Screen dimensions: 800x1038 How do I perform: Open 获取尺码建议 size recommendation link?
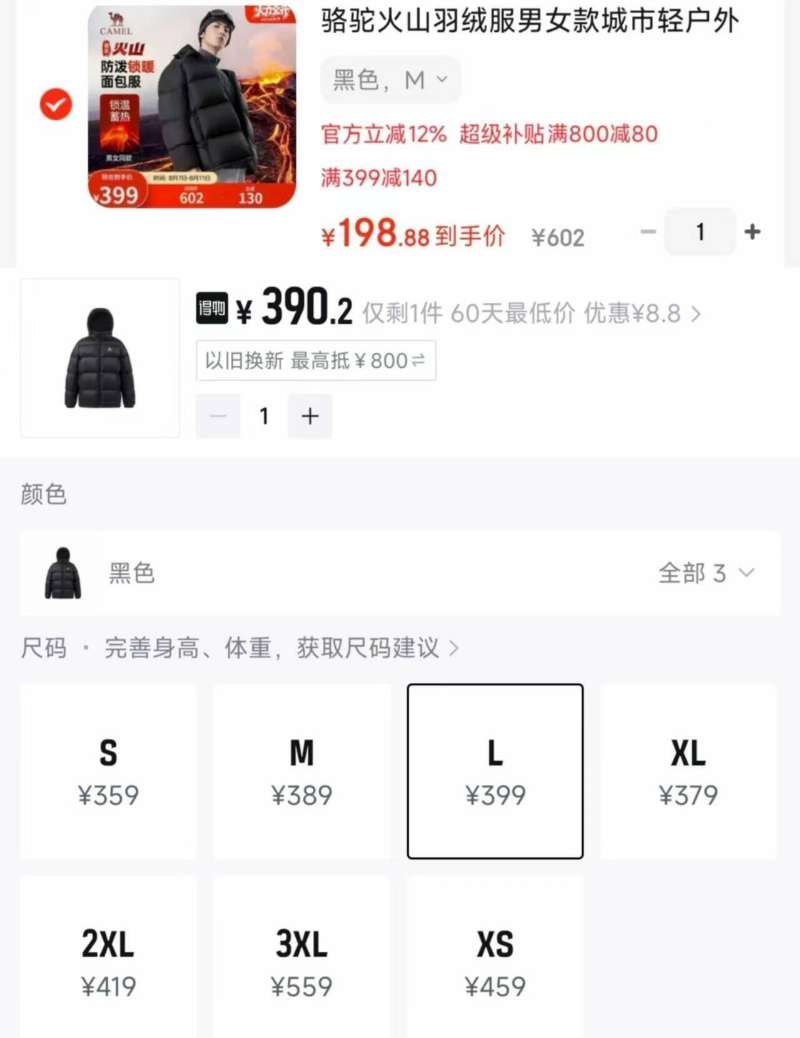[365, 647]
